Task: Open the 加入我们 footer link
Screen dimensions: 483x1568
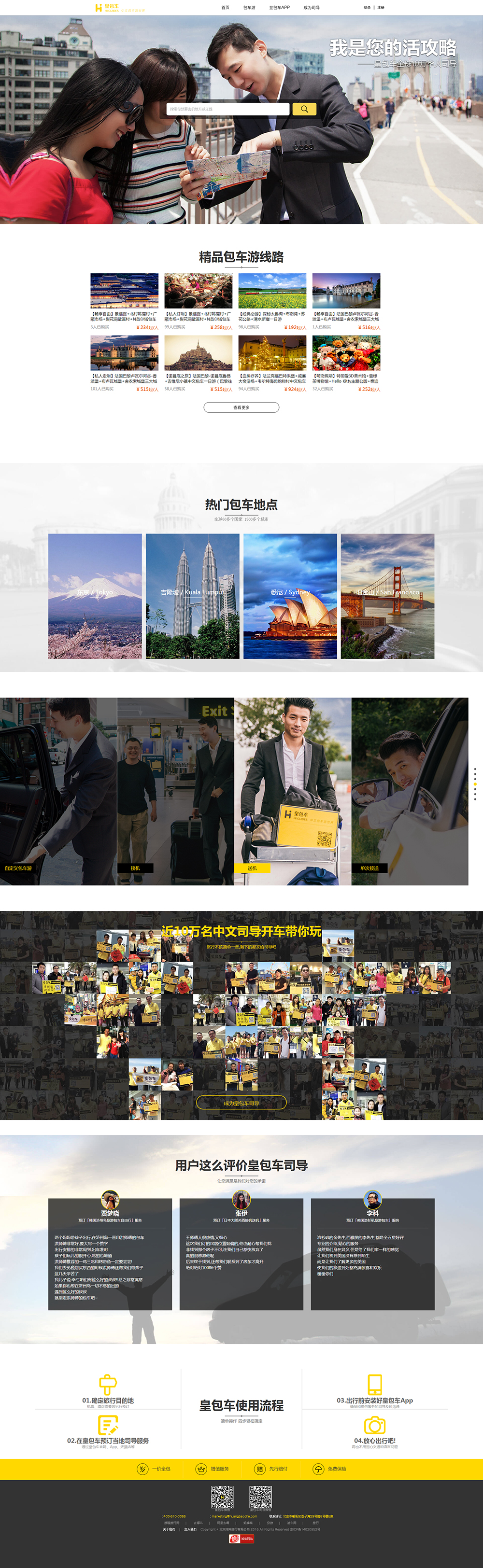Action: tap(191, 1529)
